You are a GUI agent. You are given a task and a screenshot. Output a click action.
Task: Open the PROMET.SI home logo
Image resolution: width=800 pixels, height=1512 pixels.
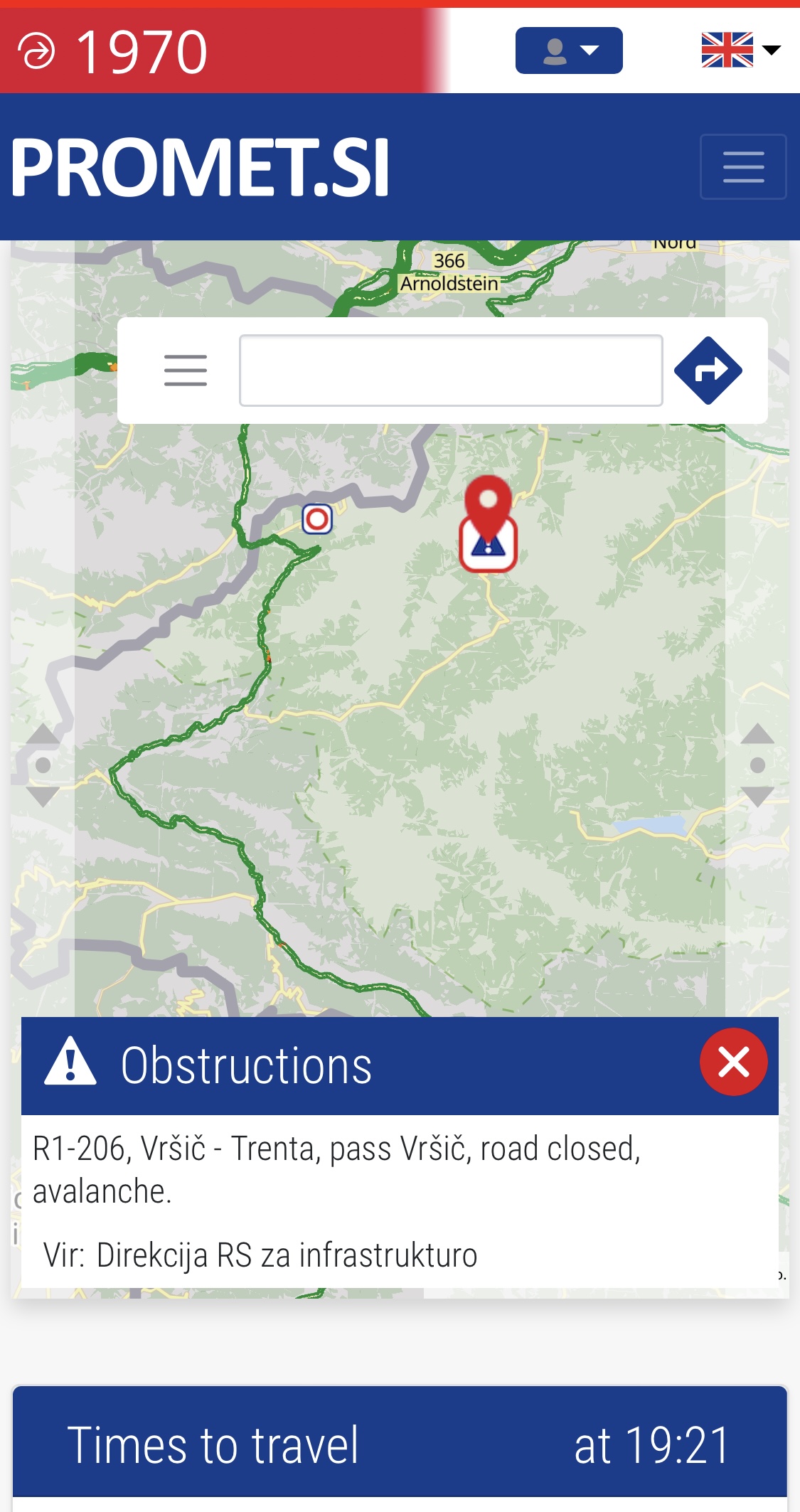(x=200, y=167)
